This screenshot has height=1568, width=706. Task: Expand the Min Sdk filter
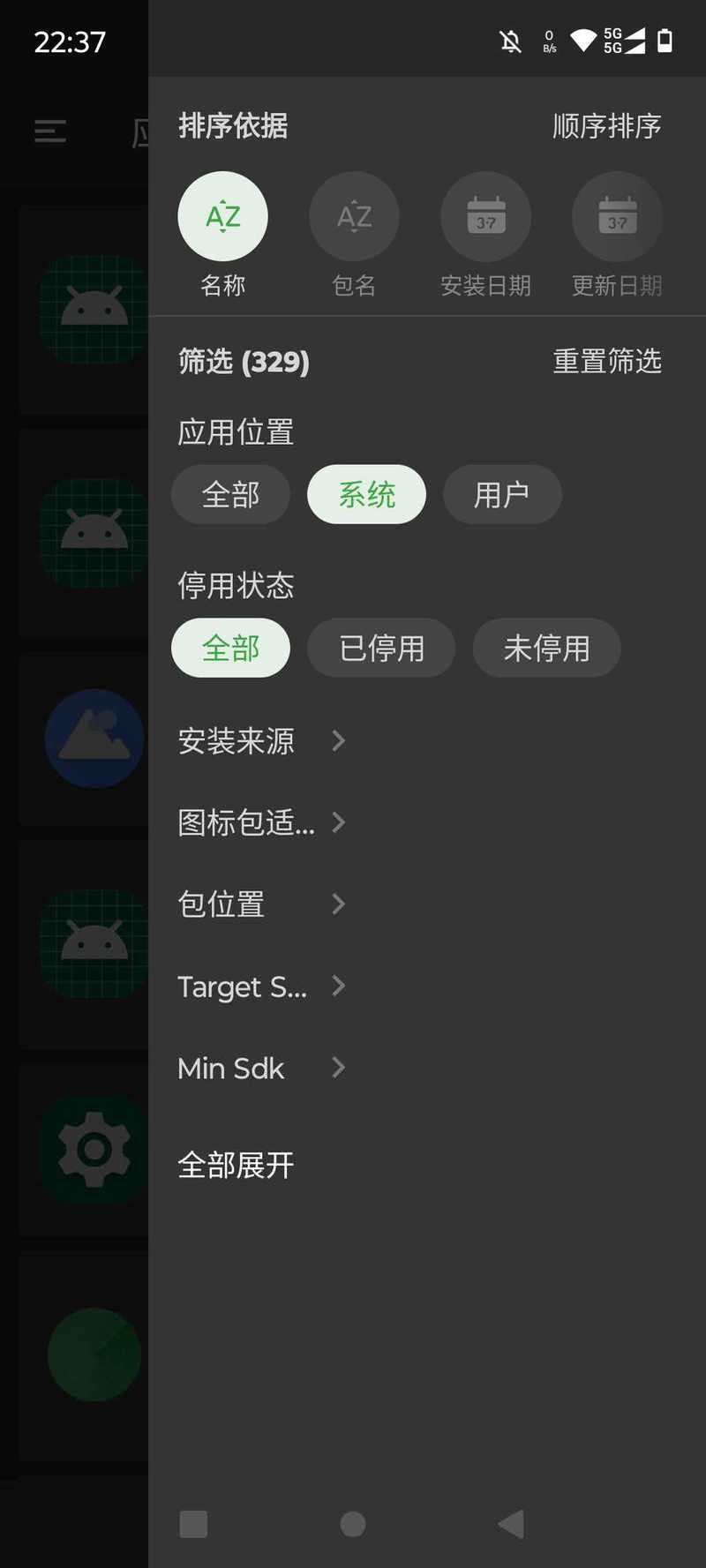tap(262, 1068)
